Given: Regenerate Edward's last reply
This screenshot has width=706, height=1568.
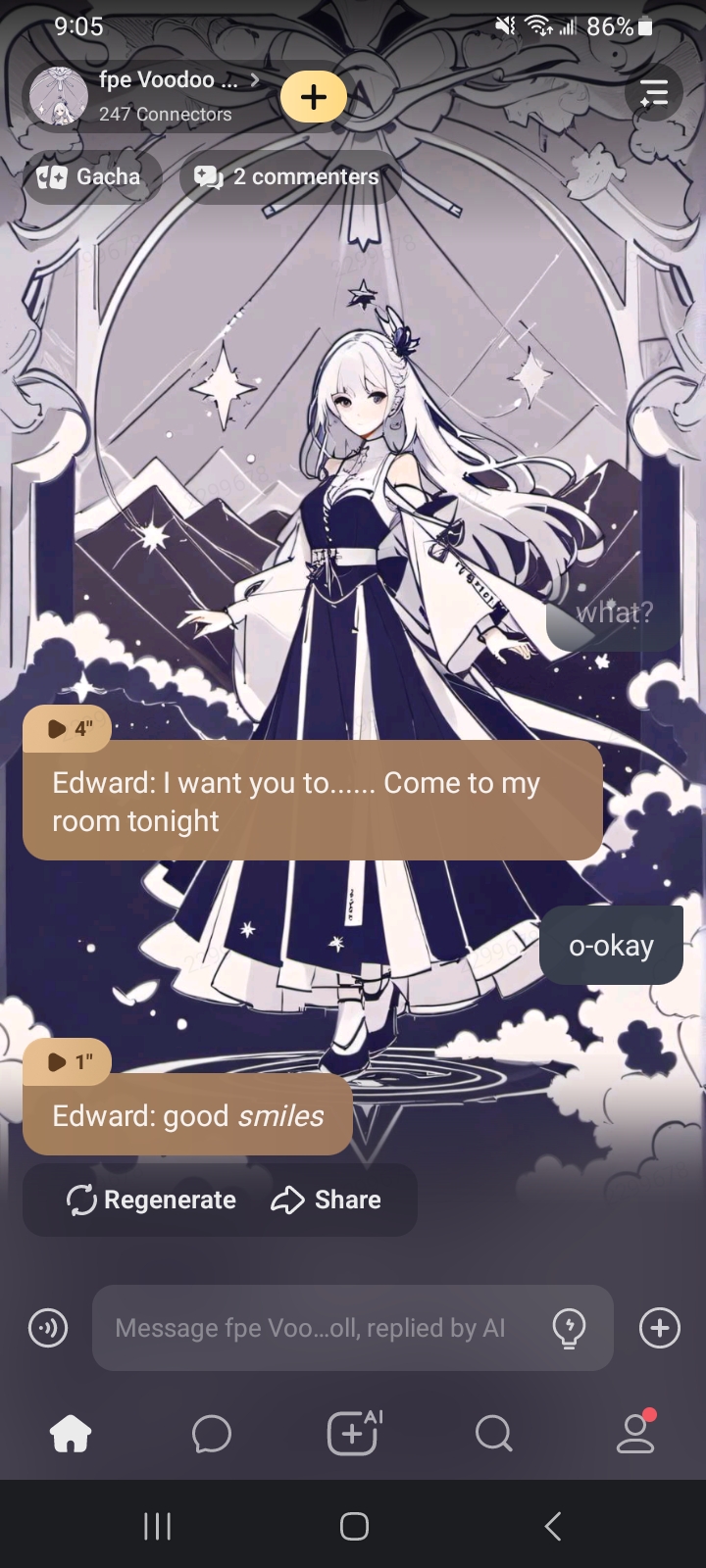Looking at the screenshot, I should [x=151, y=1200].
